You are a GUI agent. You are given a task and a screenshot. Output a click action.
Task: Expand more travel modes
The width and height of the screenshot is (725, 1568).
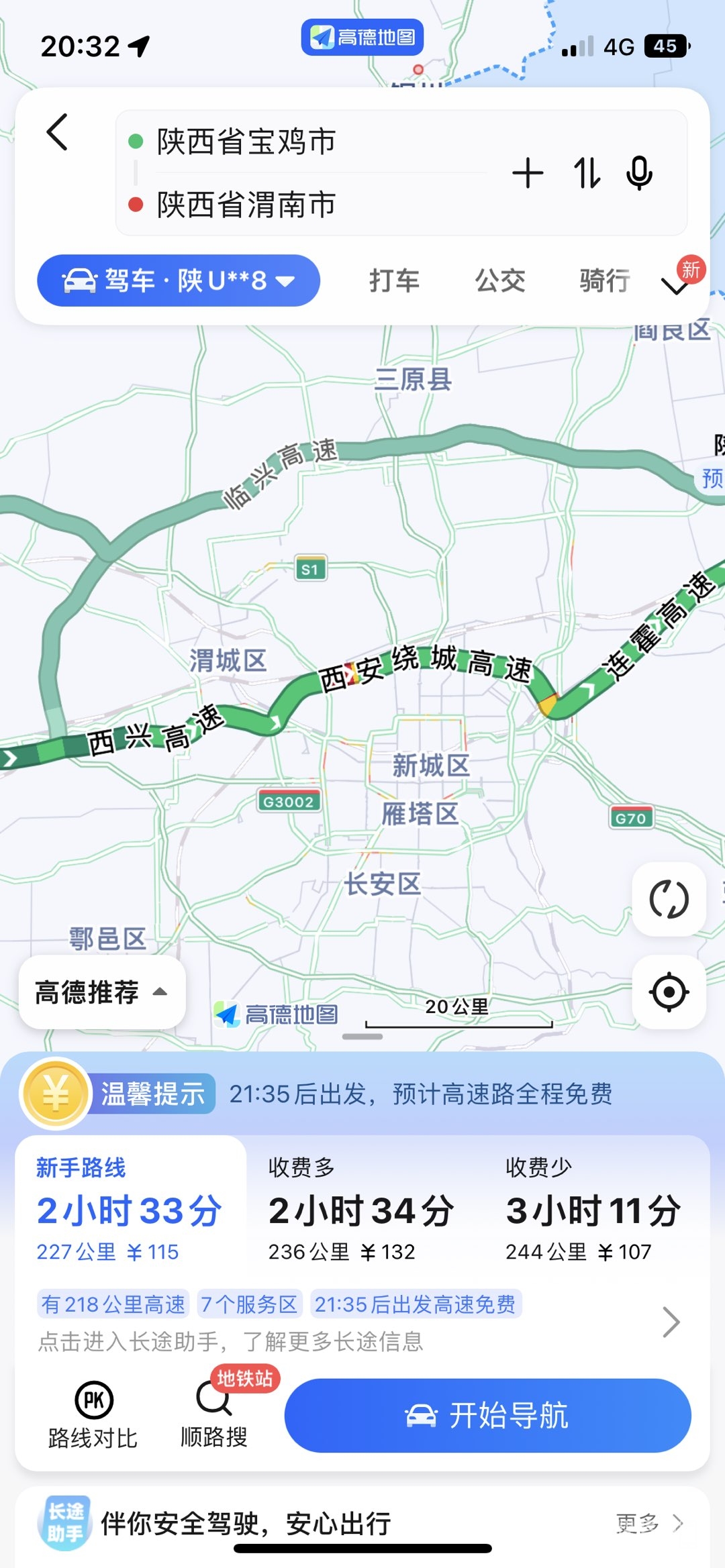point(675,286)
